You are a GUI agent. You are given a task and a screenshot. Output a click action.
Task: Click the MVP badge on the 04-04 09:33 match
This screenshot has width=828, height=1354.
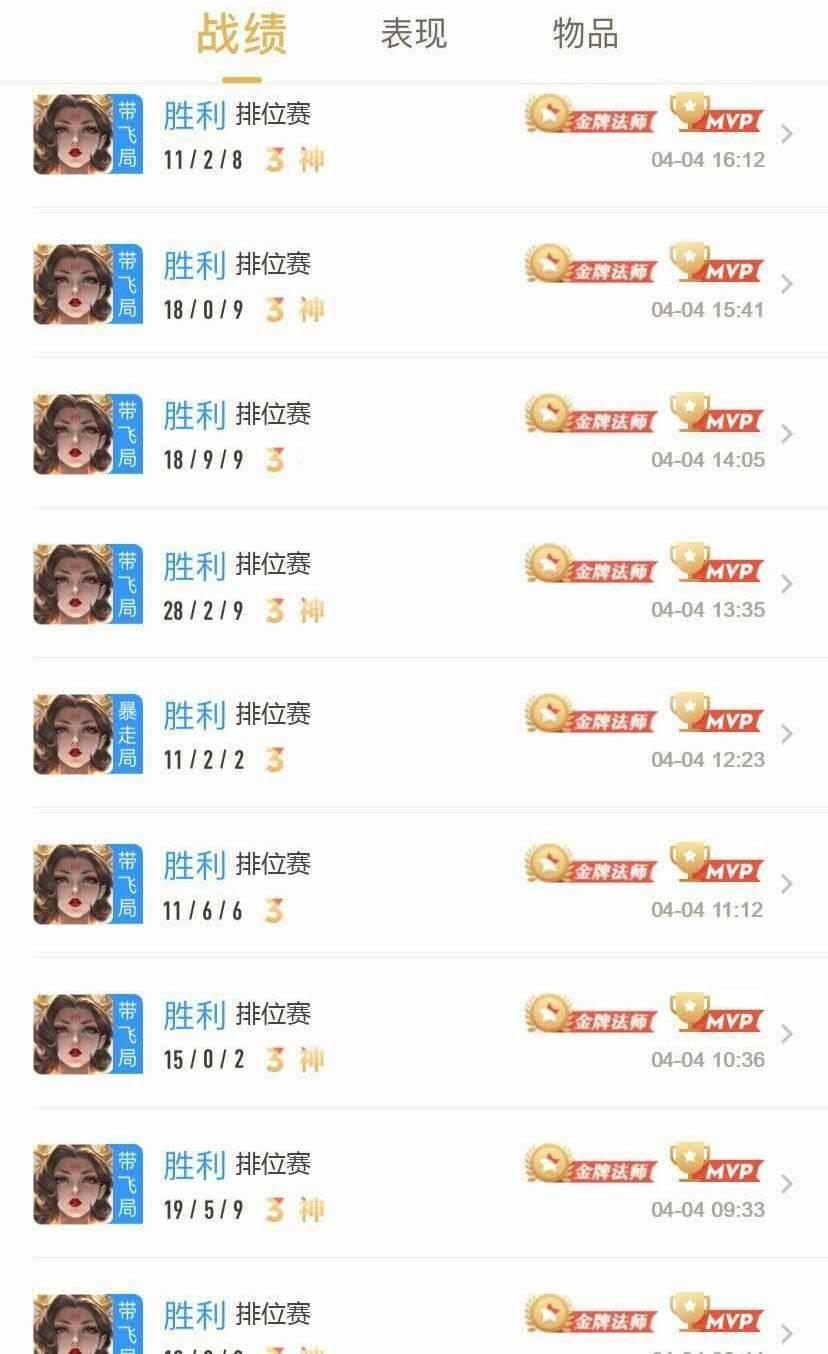716,1167
